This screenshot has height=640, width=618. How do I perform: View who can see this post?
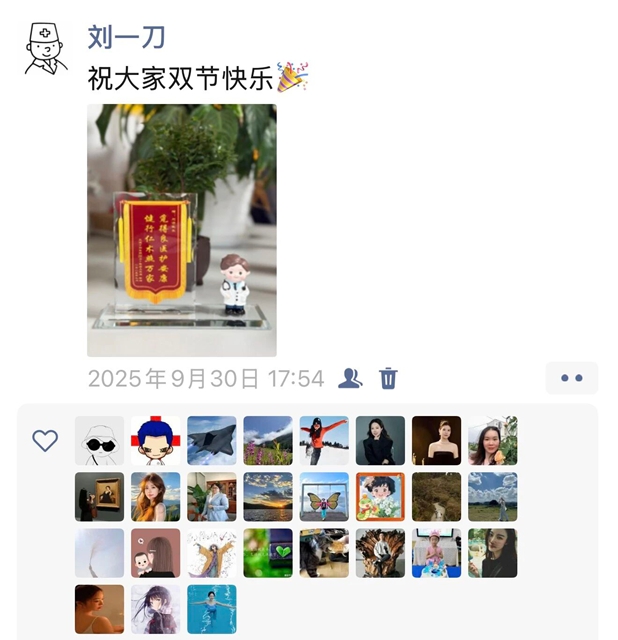pos(350,378)
